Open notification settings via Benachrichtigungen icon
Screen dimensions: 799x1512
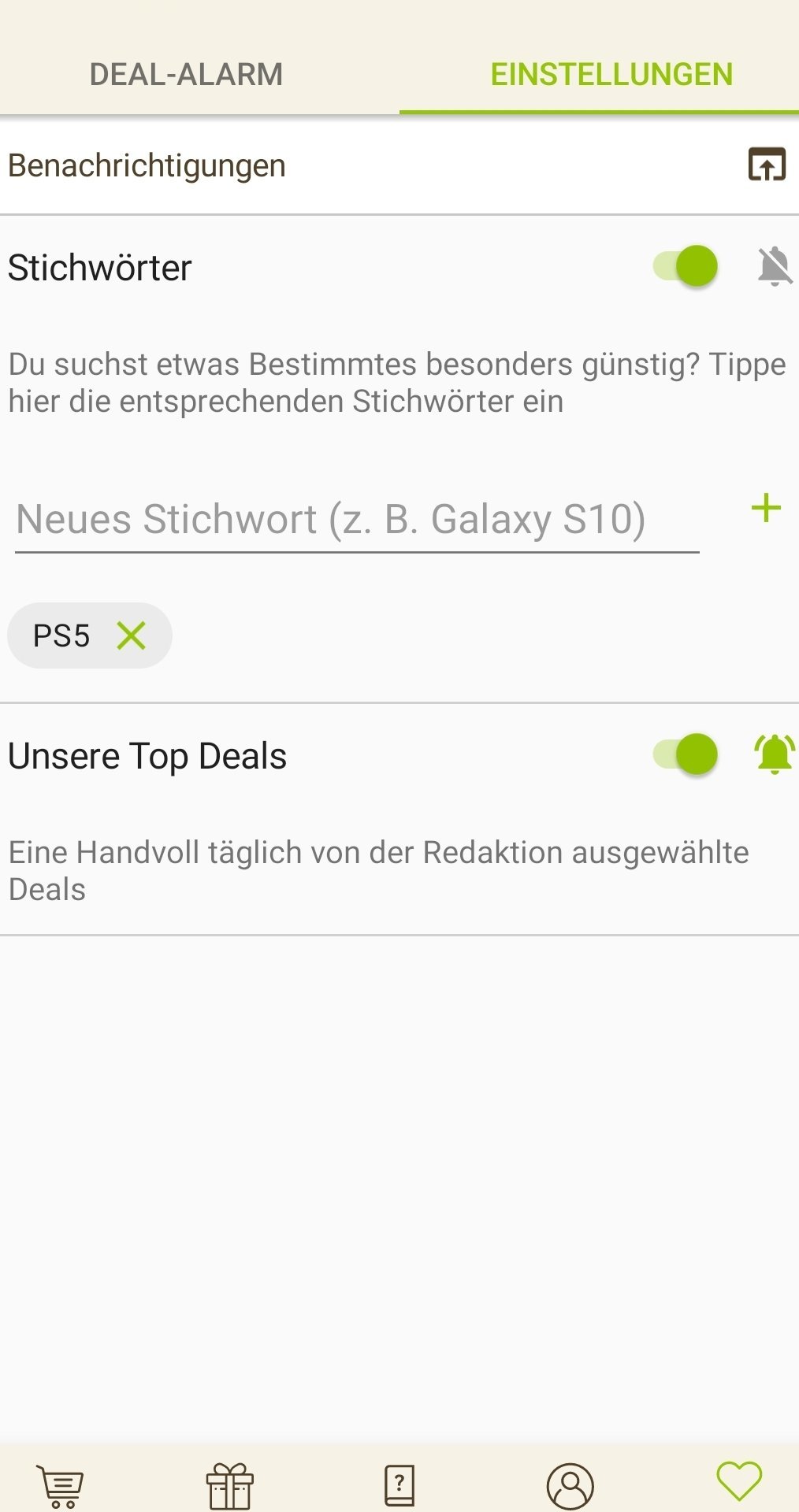pyautogui.click(x=767, y=165)
